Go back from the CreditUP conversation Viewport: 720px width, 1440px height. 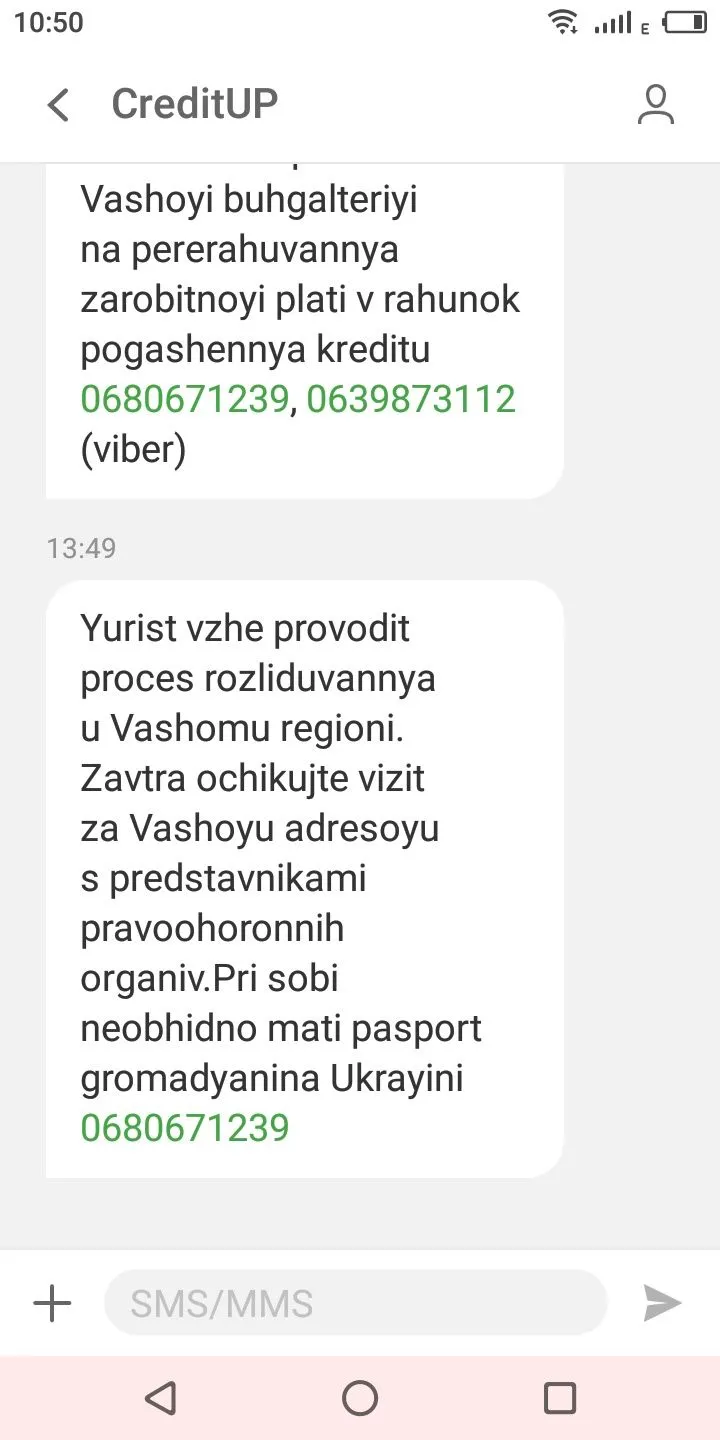click(59, 105)
